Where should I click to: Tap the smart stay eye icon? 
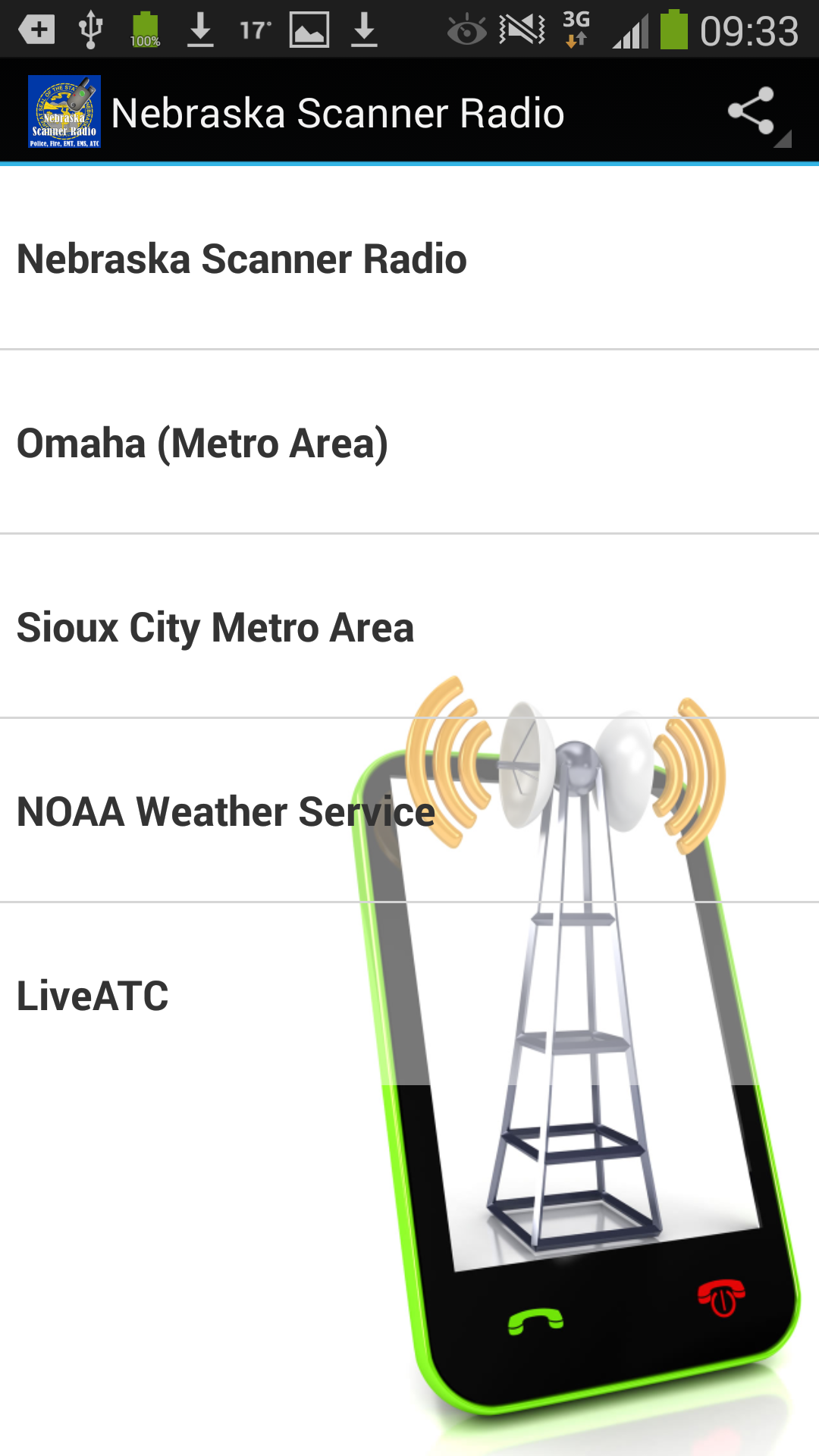click(x=466, y=29)
